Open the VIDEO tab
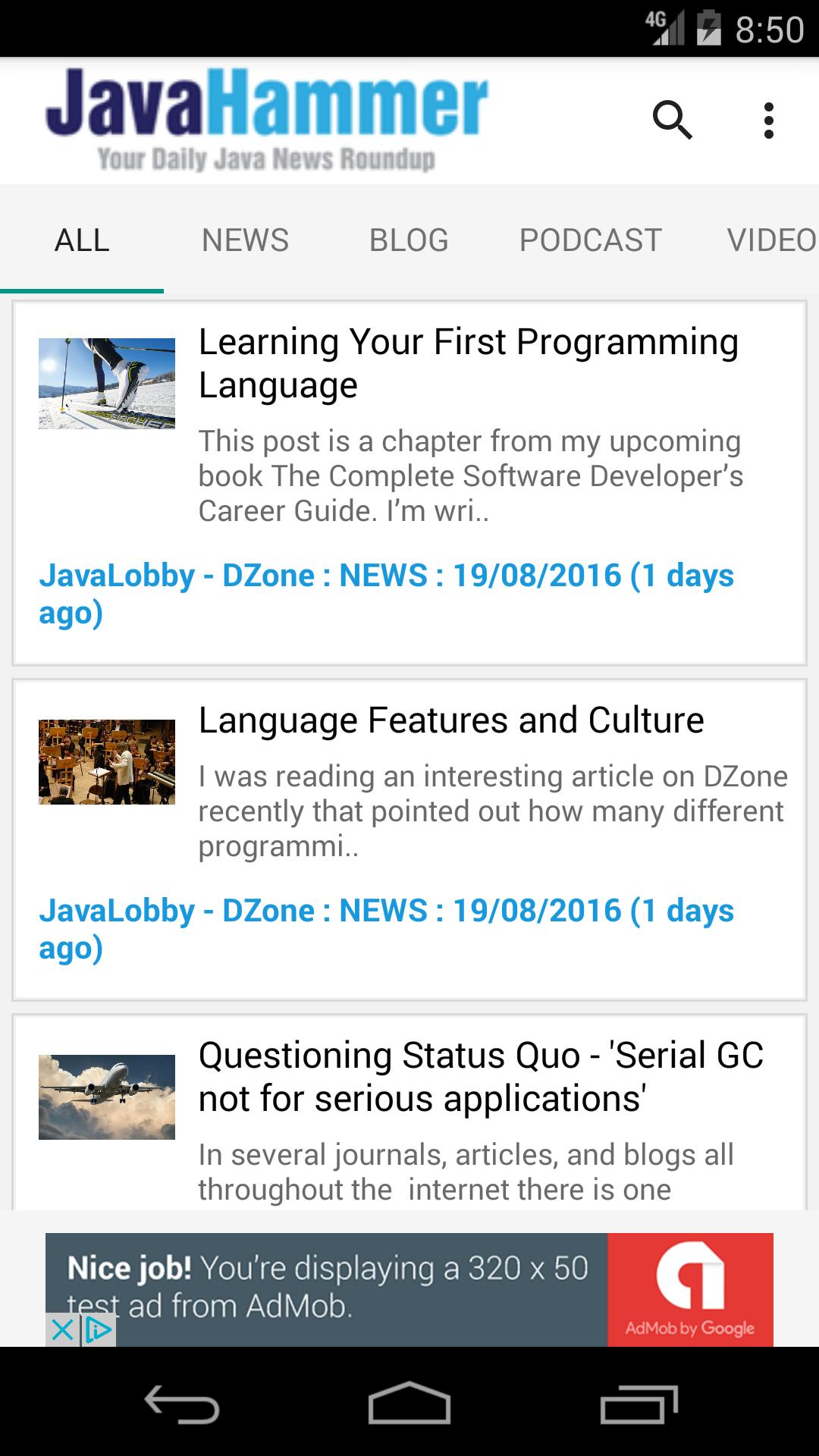Viewport: 819px width, 1456px height. coord(770,239)
